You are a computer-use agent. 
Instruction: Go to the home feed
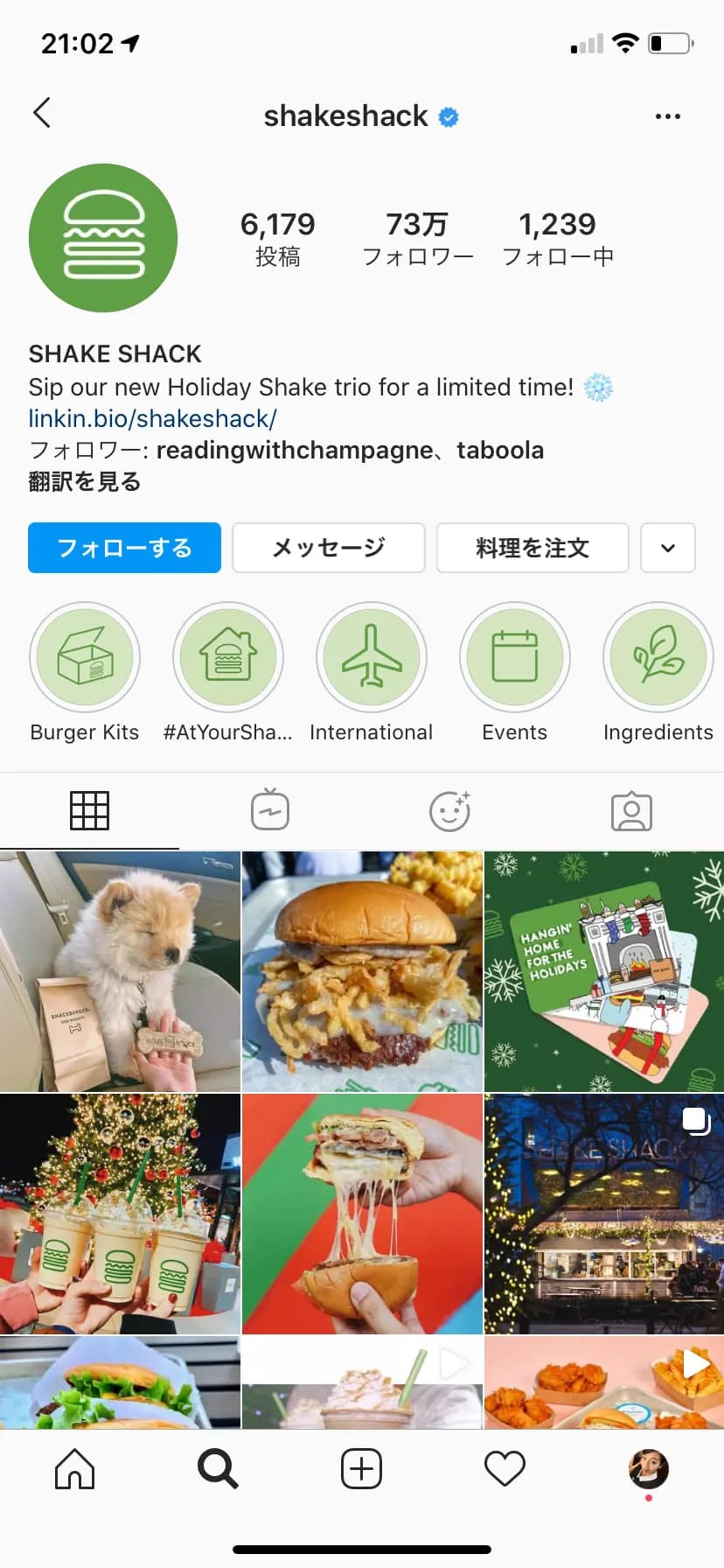click(x=74, y=1469)
